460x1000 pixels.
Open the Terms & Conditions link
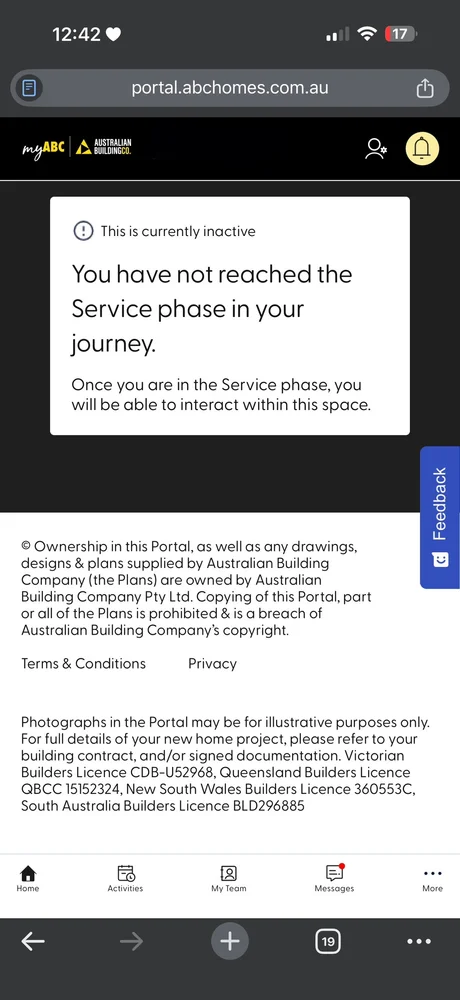pyautogui.click(x=84, y=663)
